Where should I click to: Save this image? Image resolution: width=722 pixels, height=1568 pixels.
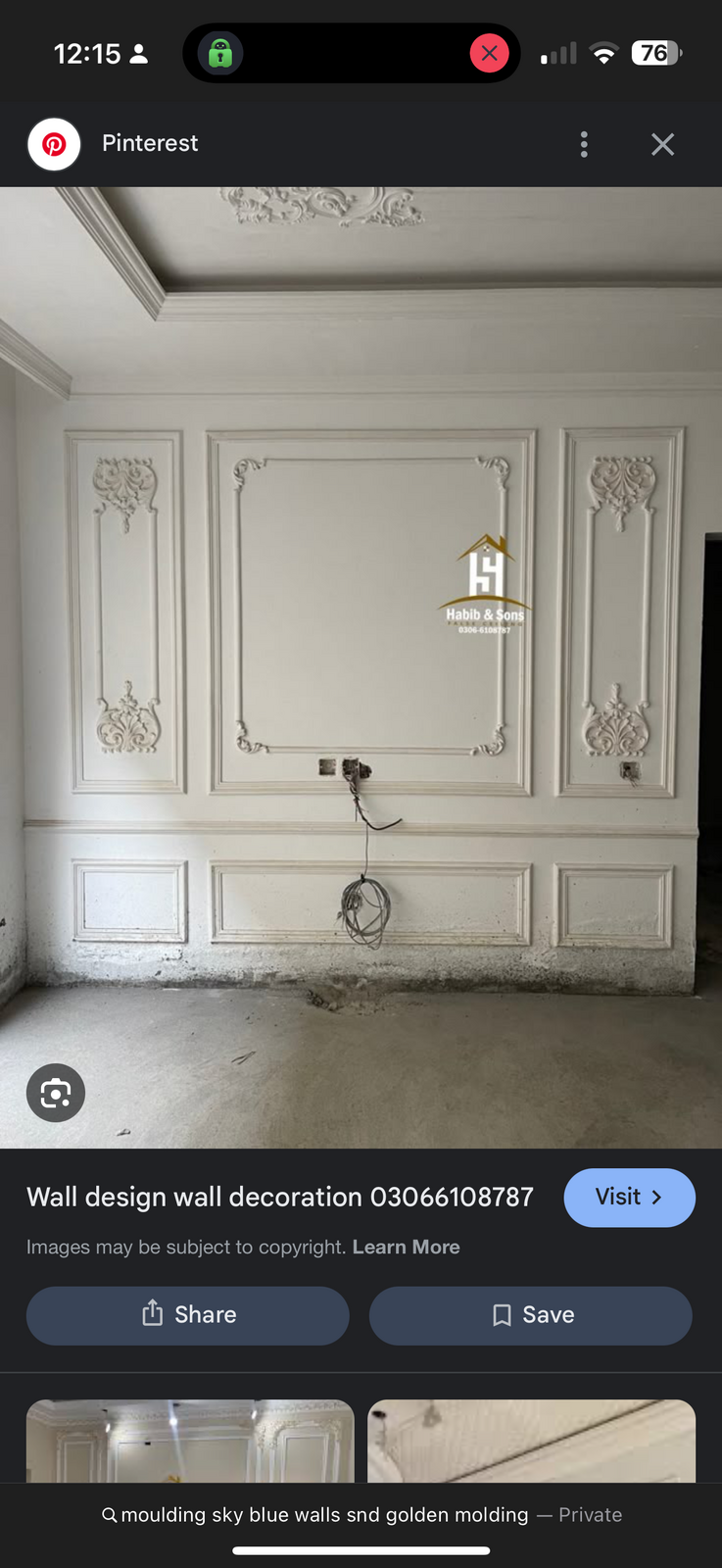pos(531,1315)
